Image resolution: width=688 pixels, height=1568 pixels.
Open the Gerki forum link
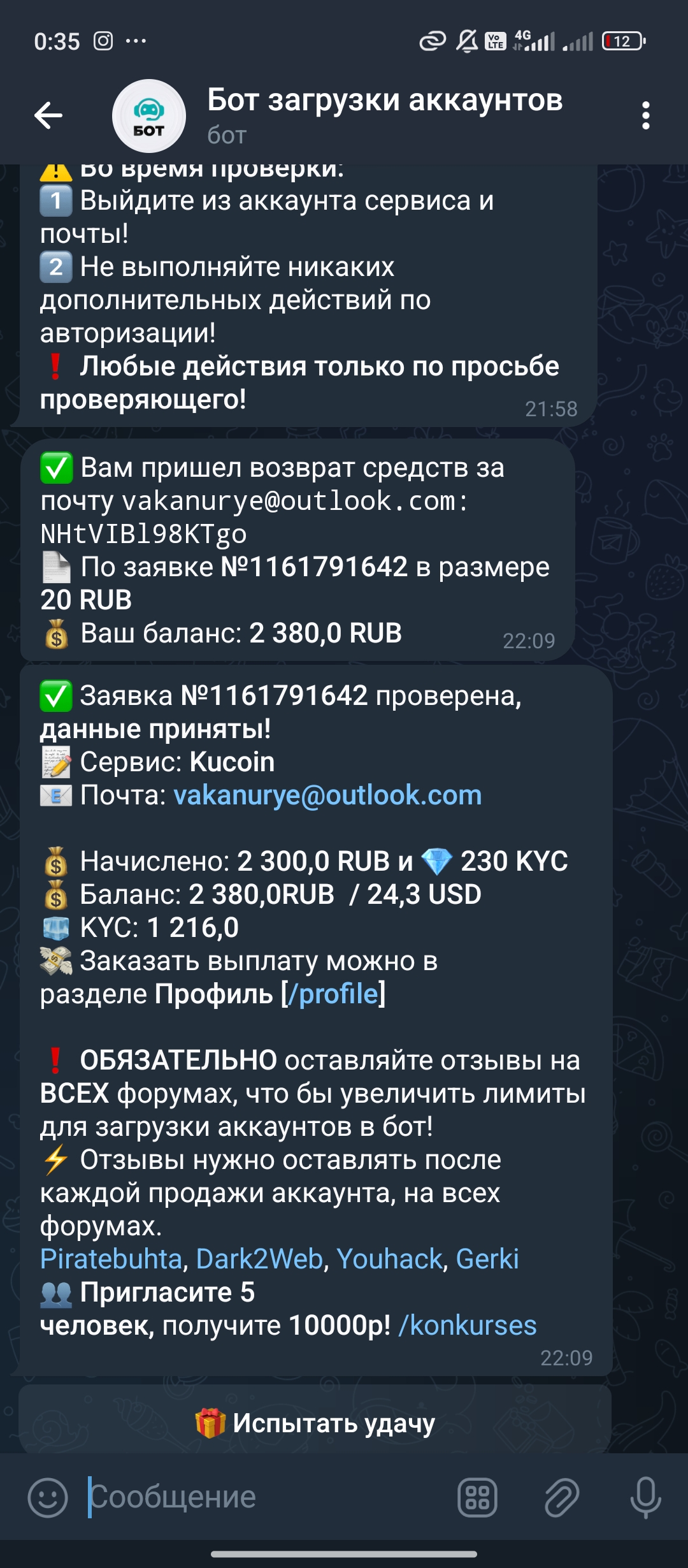487,1259
